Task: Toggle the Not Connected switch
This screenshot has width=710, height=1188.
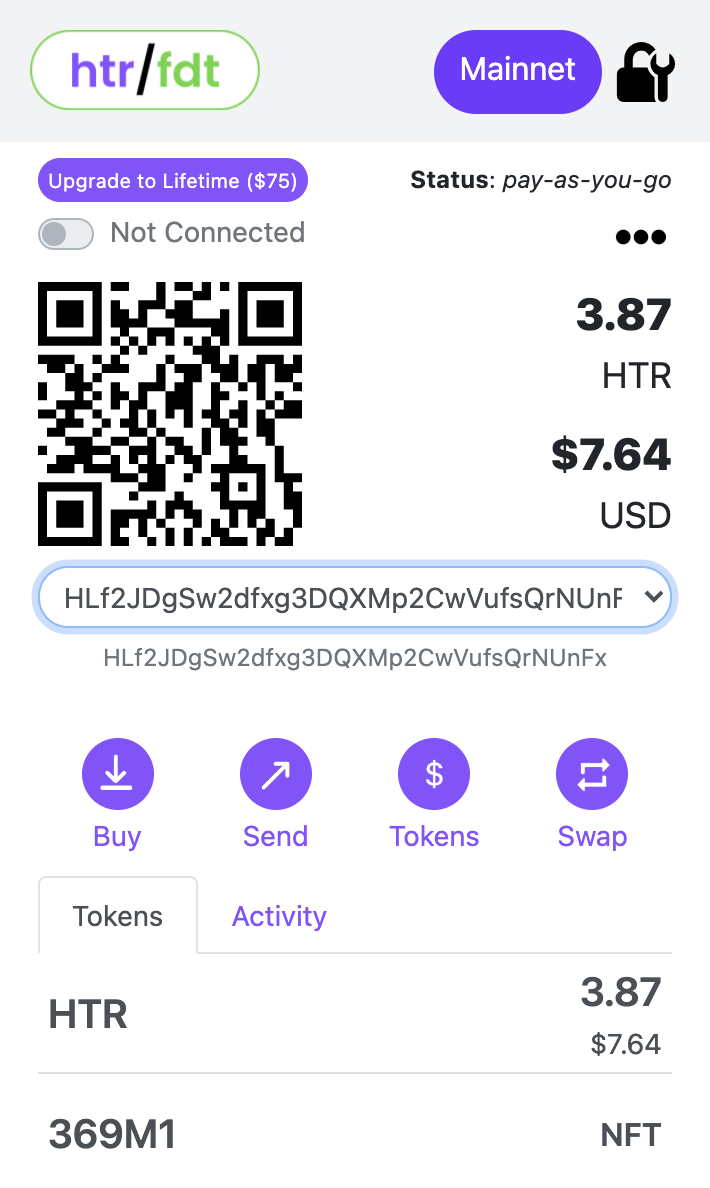Action: coord(66,234)
